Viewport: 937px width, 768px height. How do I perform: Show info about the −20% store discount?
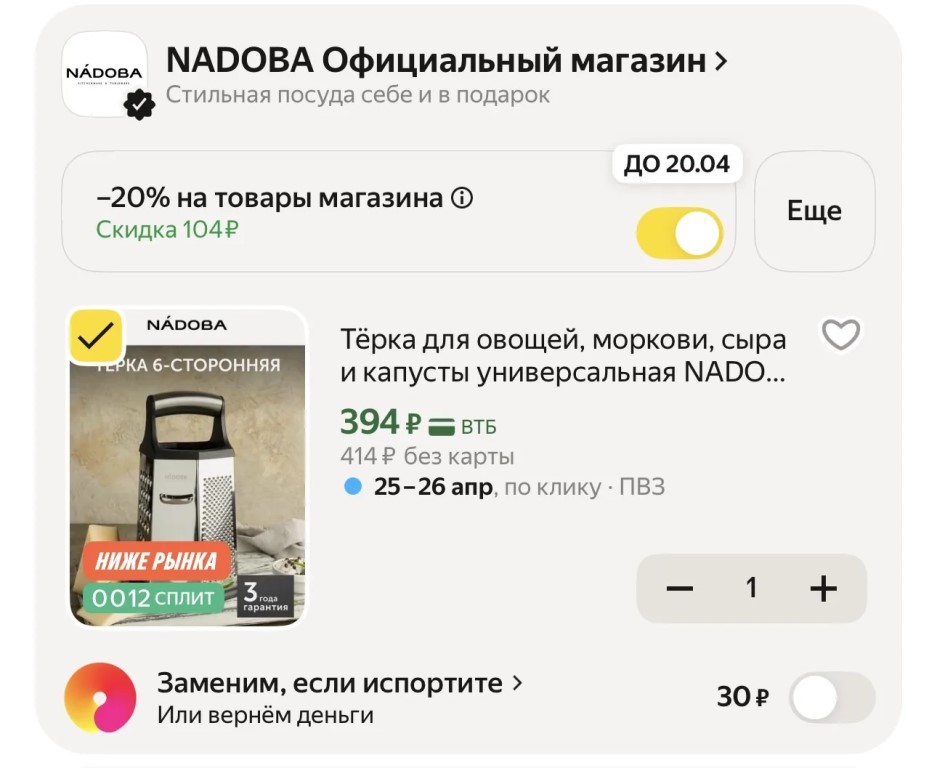click(x=462, y=198)
